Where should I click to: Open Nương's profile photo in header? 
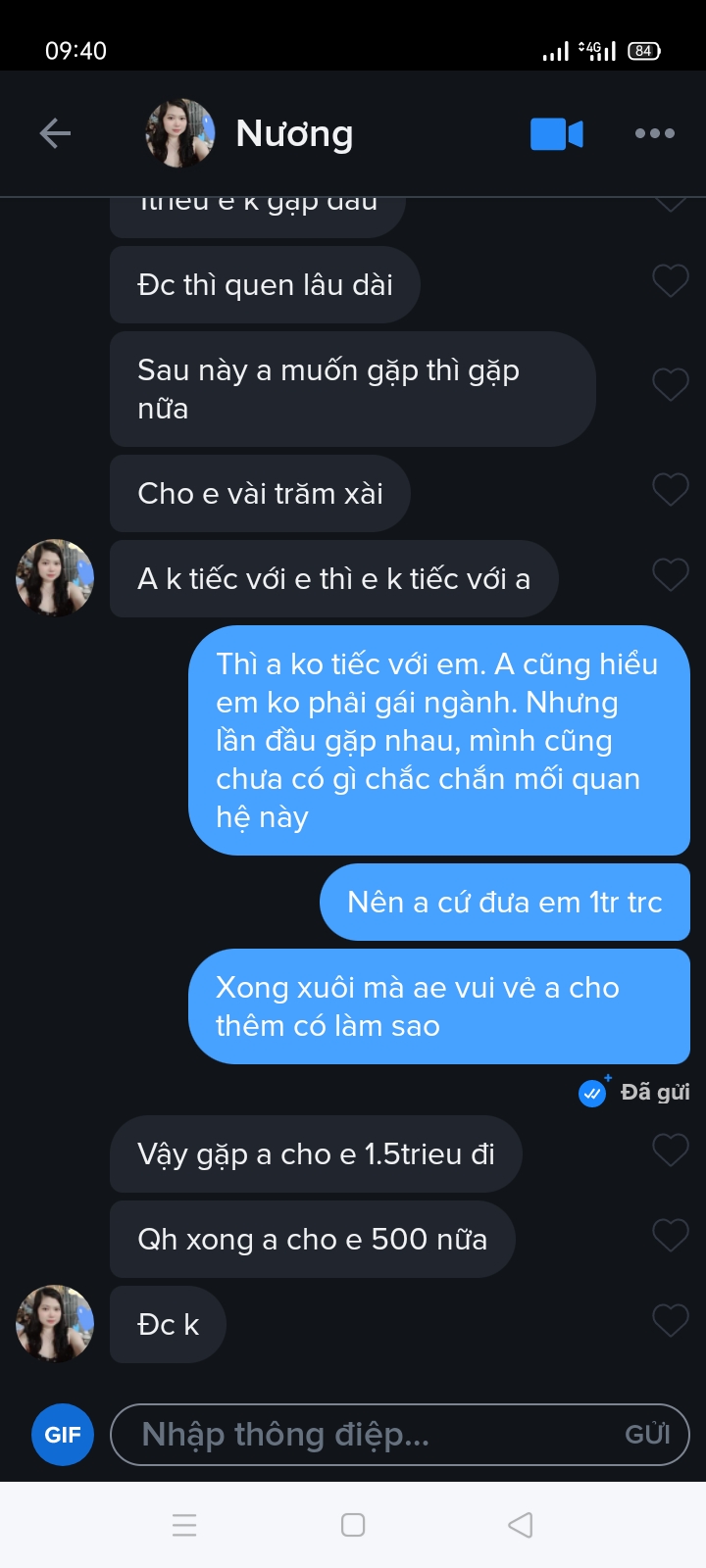pyautogui.click(x=179, y=133)
